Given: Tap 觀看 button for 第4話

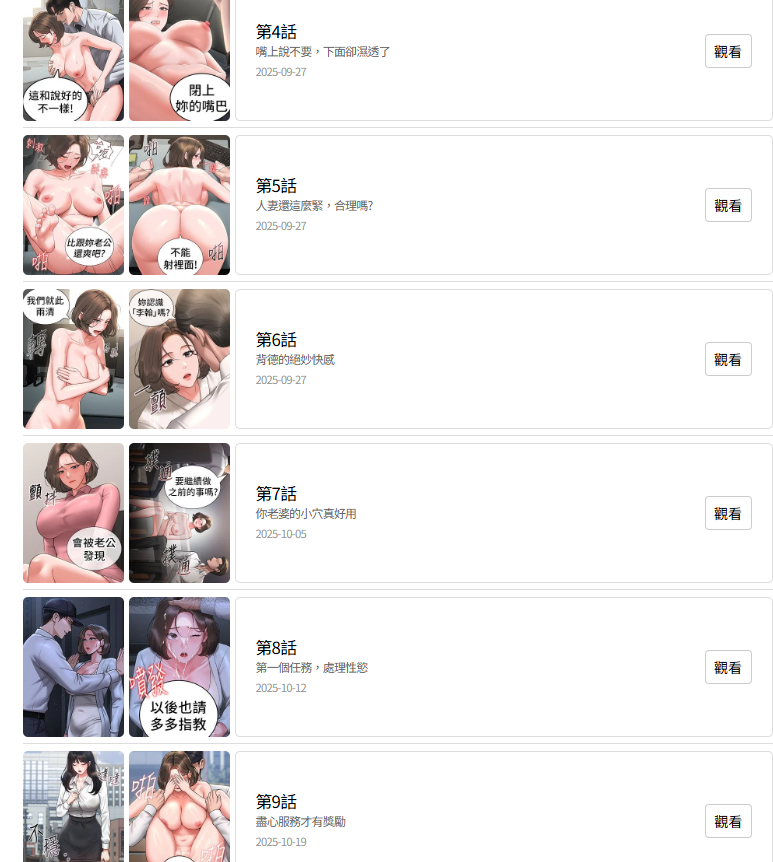Looking at the screenshot, I should 728,51.
